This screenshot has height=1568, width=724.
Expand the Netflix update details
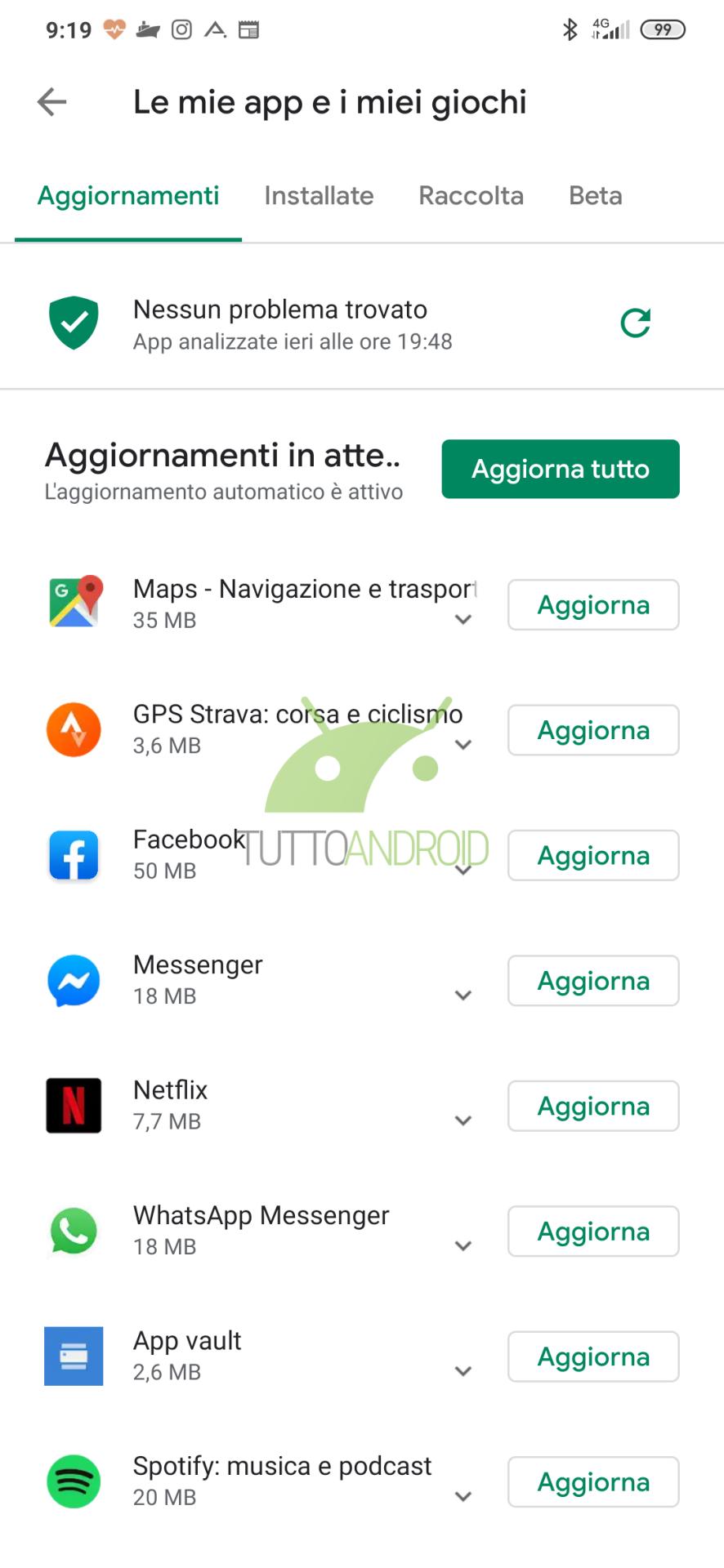tap(463, 1121)
